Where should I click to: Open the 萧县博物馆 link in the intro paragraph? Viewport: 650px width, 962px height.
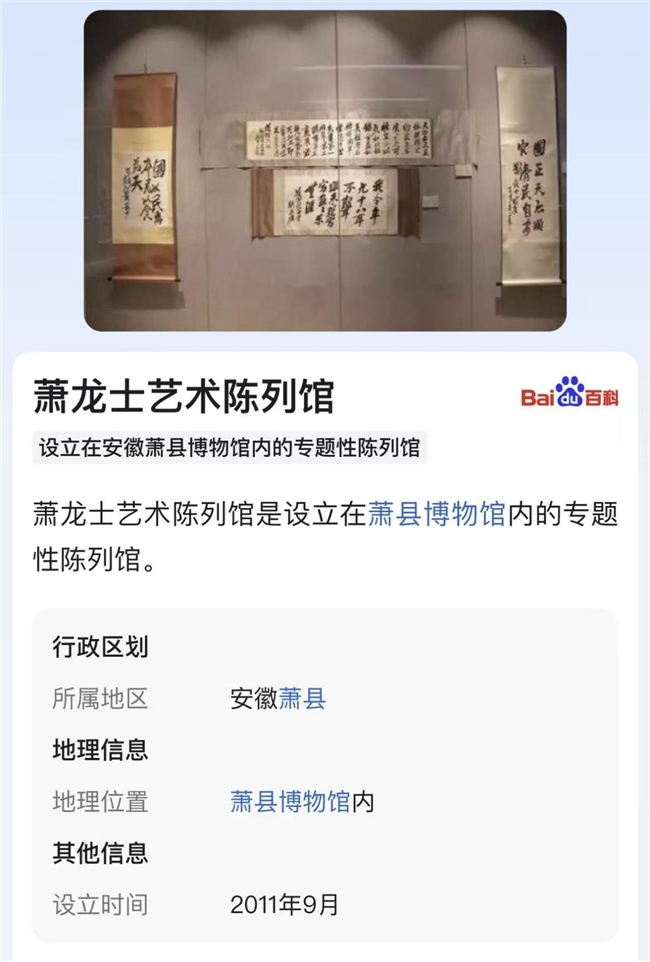(x=436, y=514)
